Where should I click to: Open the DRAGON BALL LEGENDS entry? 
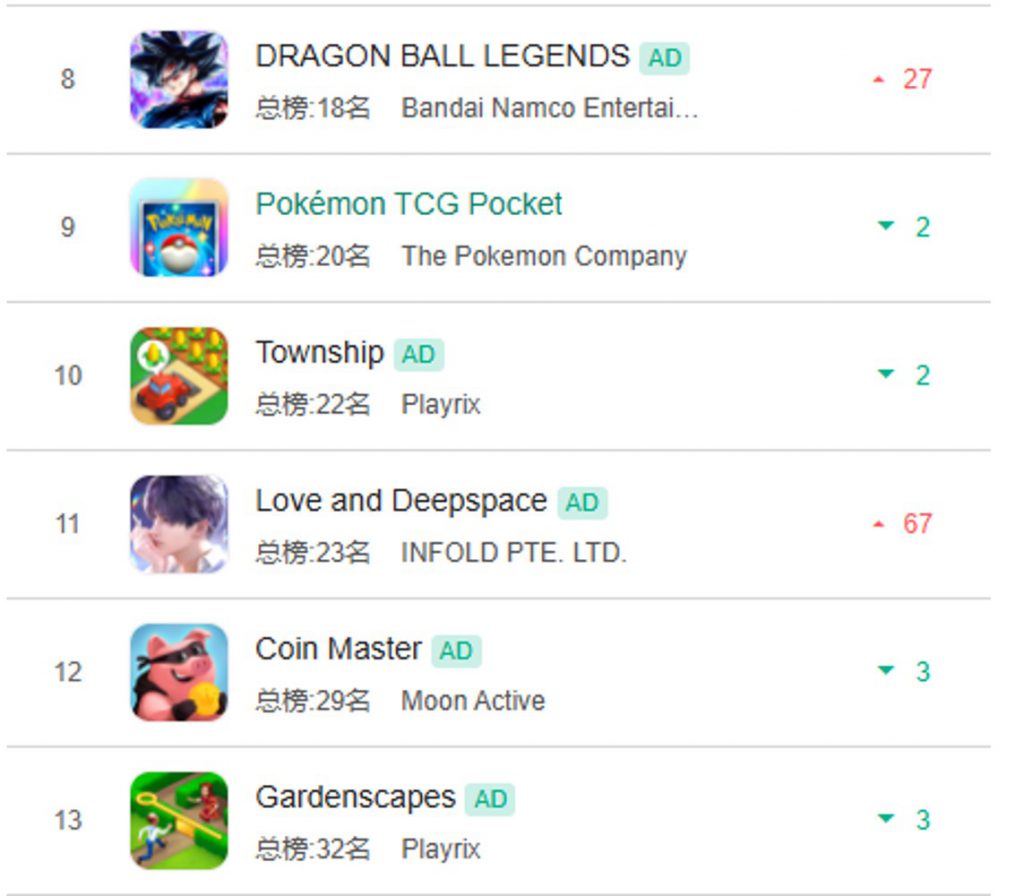pos(441,56)
